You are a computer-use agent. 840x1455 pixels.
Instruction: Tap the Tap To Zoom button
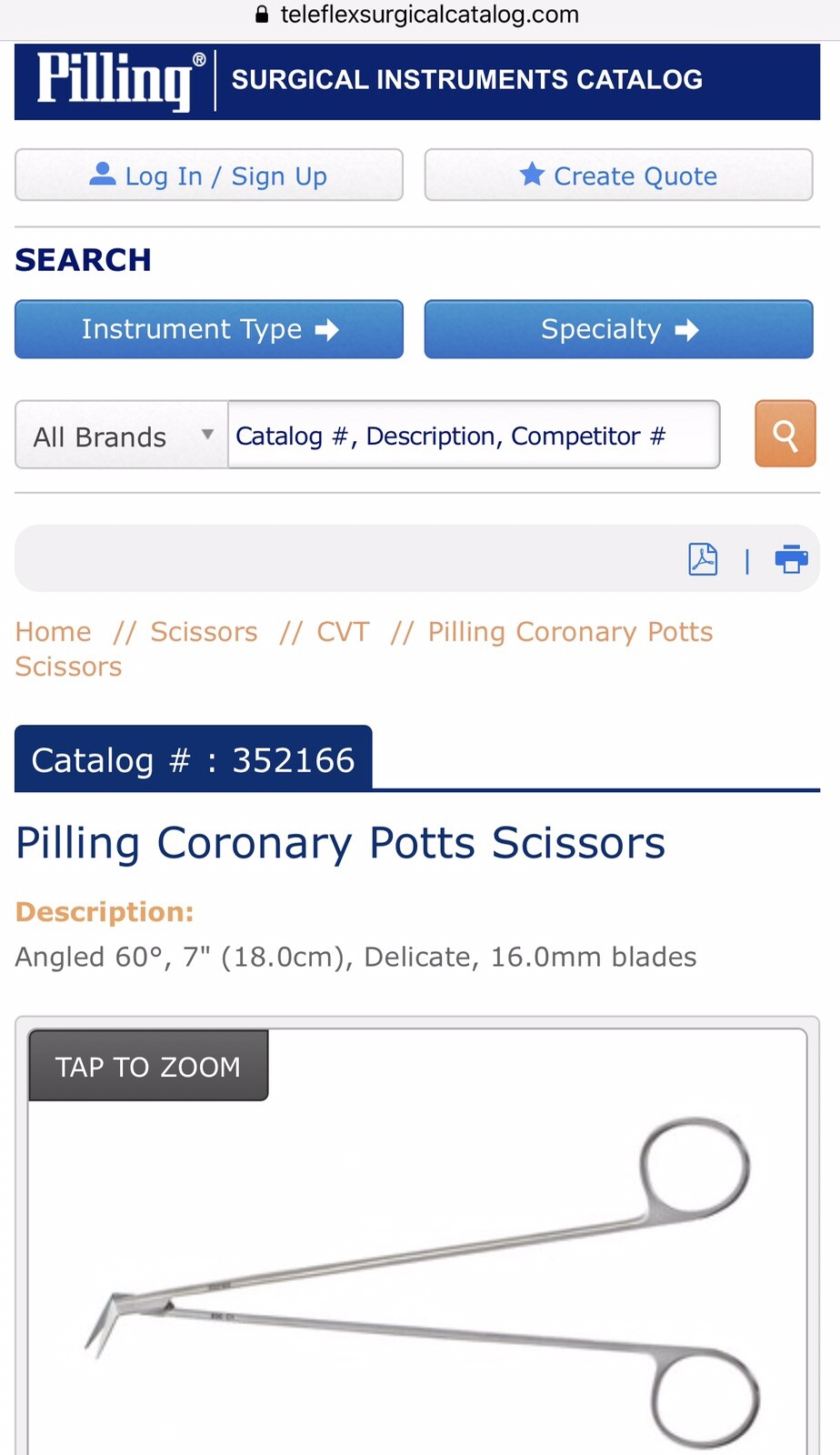[147, 1065]
